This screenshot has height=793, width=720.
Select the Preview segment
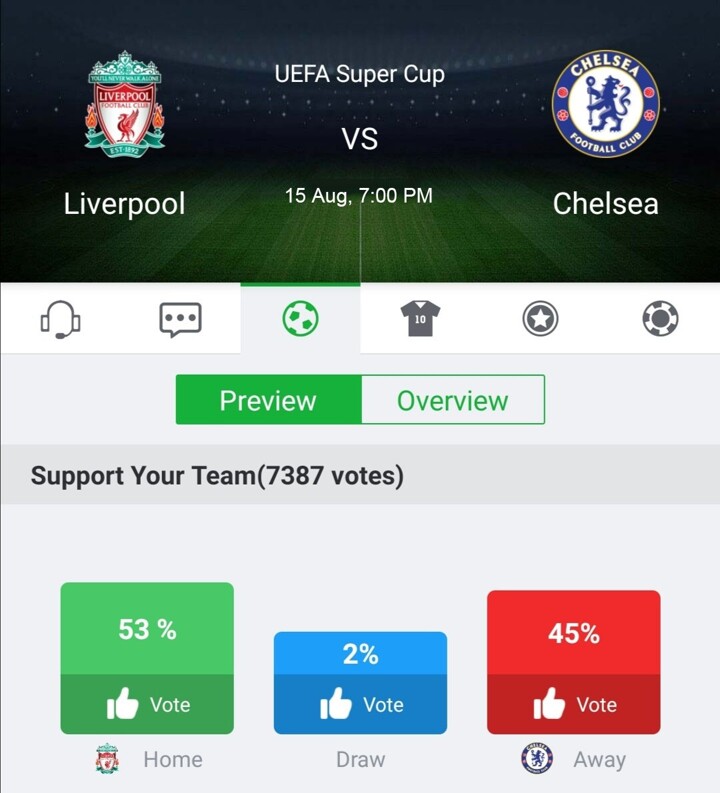pos(268,400)
